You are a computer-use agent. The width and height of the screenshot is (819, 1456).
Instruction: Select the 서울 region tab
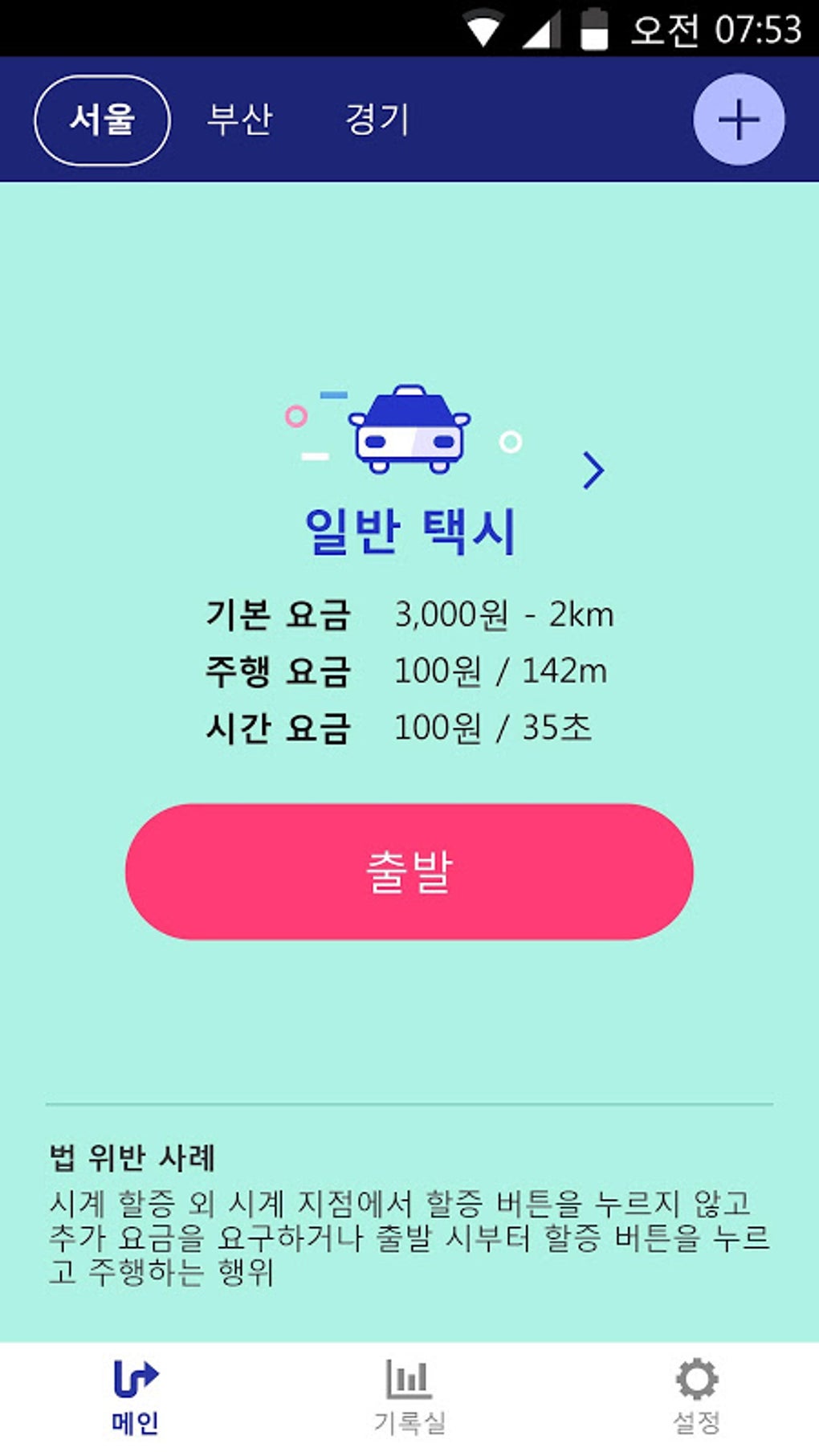(102, 120)
